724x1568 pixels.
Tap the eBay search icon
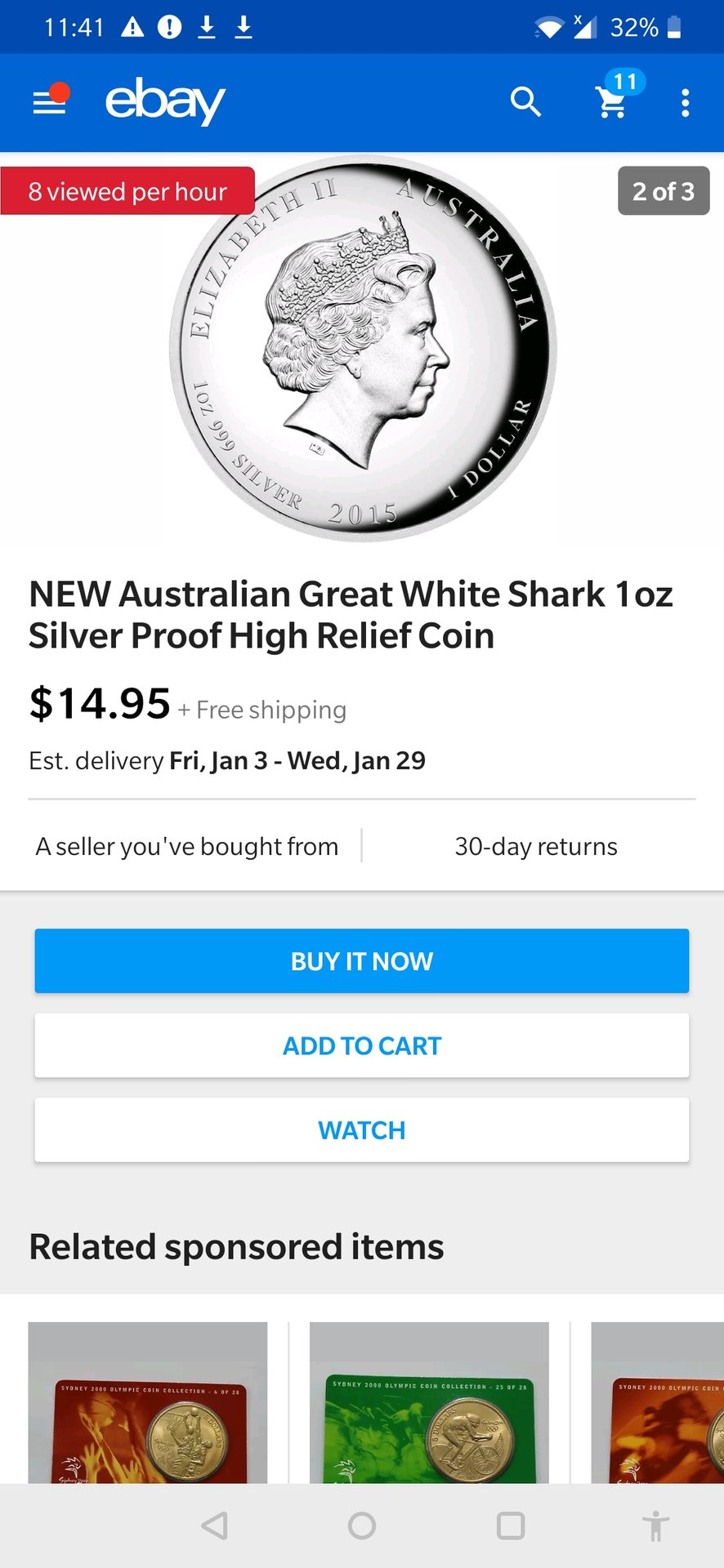pyautogui.click(x=525, y=103)
